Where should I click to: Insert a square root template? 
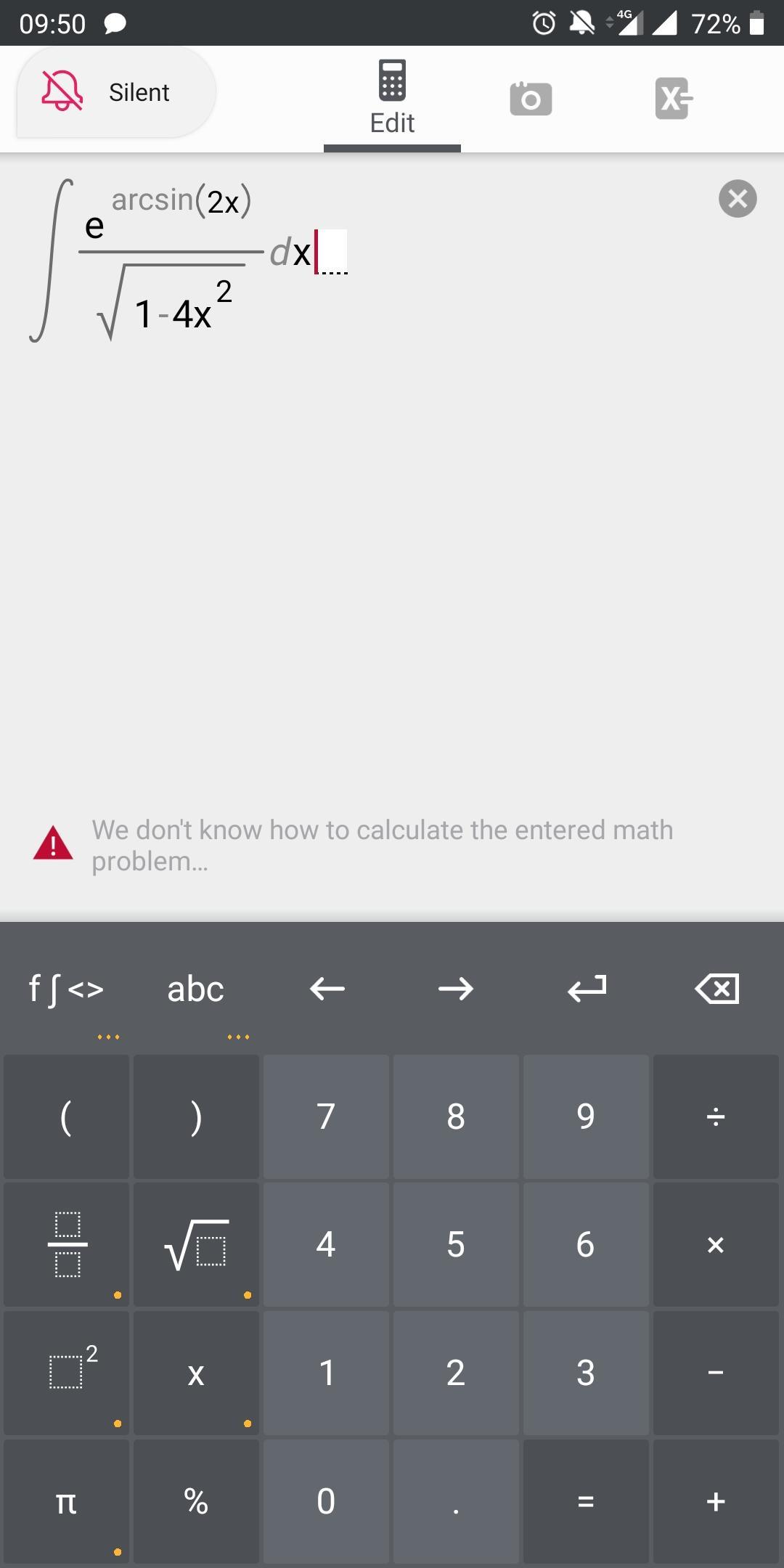pos(196,1244)
